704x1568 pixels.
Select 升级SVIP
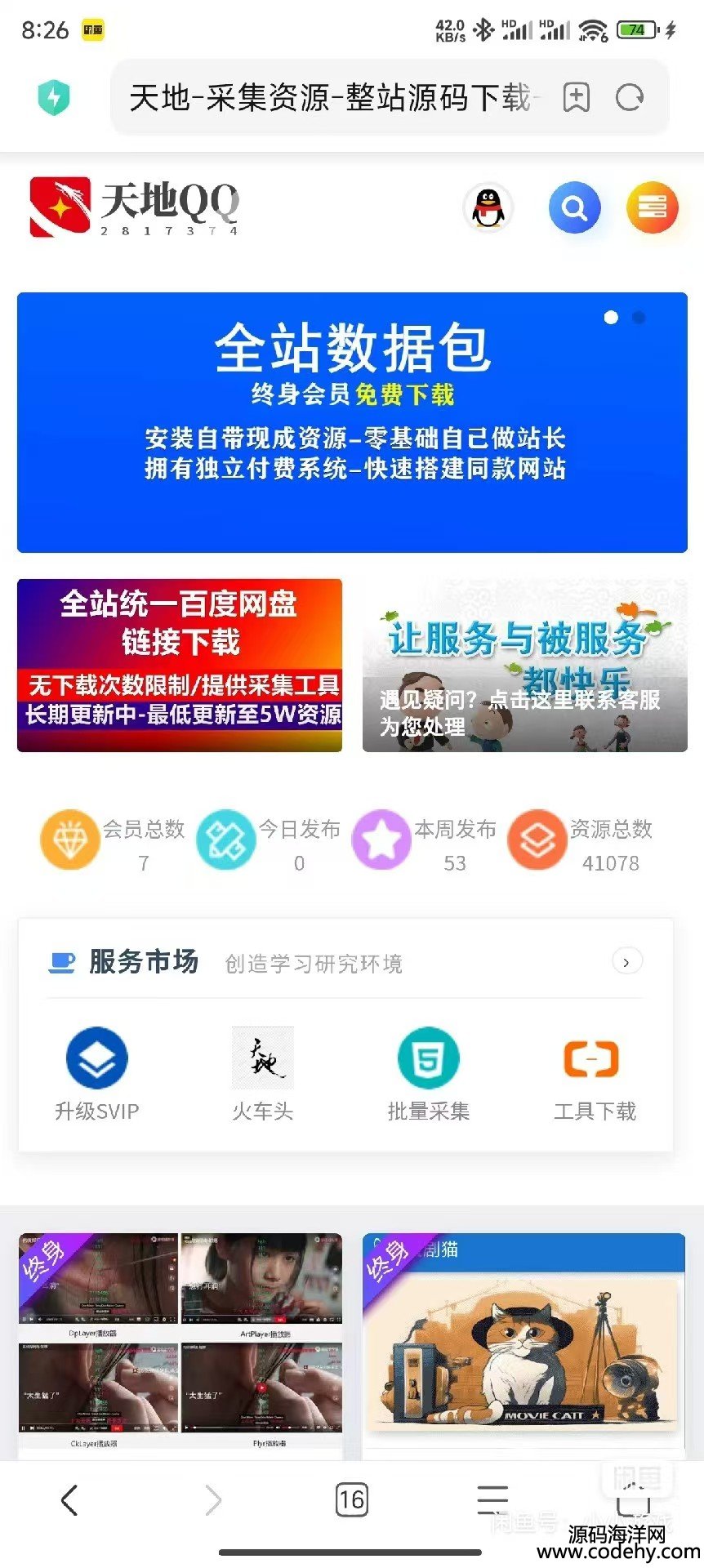(97, 1073)
